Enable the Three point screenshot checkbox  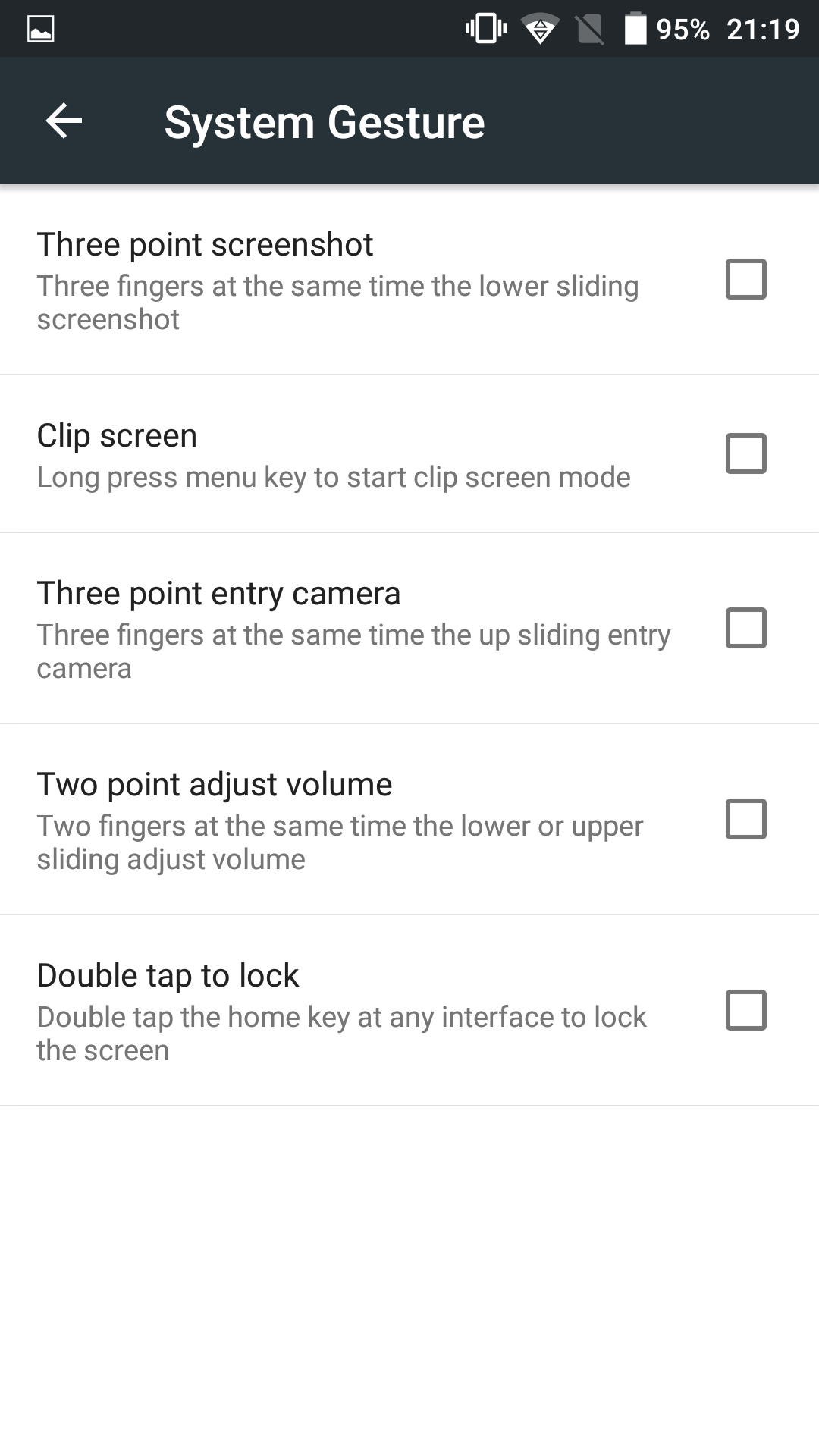[x=746, y=279]
